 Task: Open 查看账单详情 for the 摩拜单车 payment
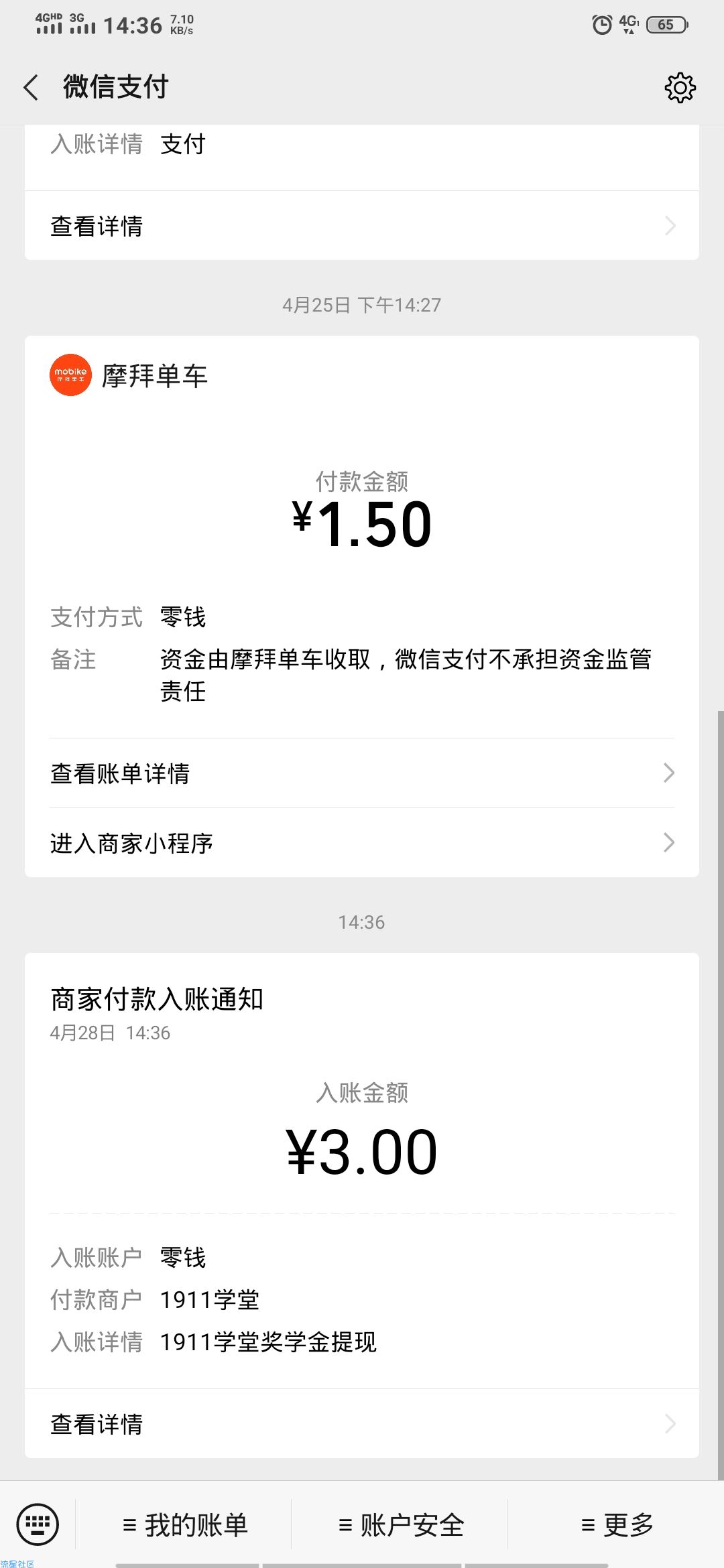click(x=362, y=773)
